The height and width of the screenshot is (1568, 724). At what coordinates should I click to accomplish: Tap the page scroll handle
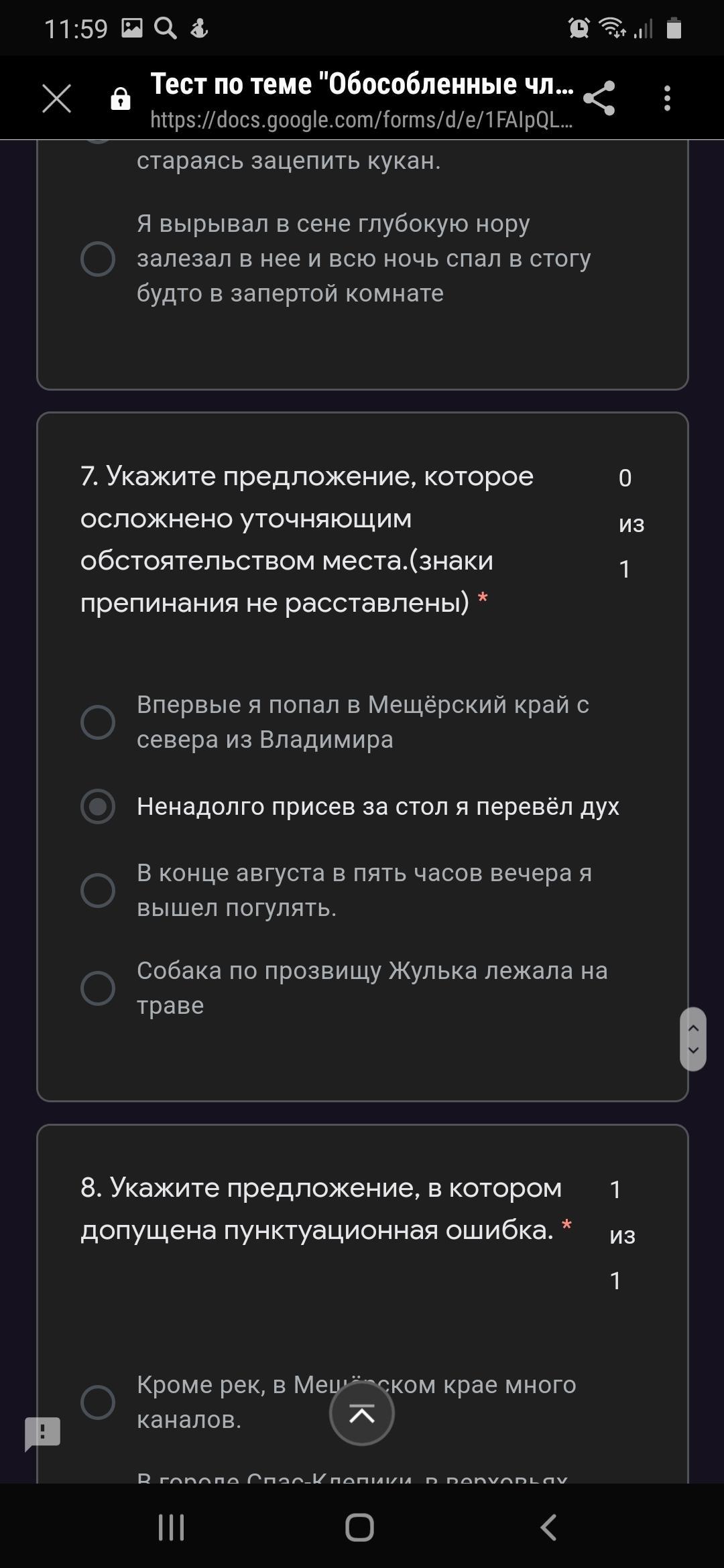coord(693,1039)
